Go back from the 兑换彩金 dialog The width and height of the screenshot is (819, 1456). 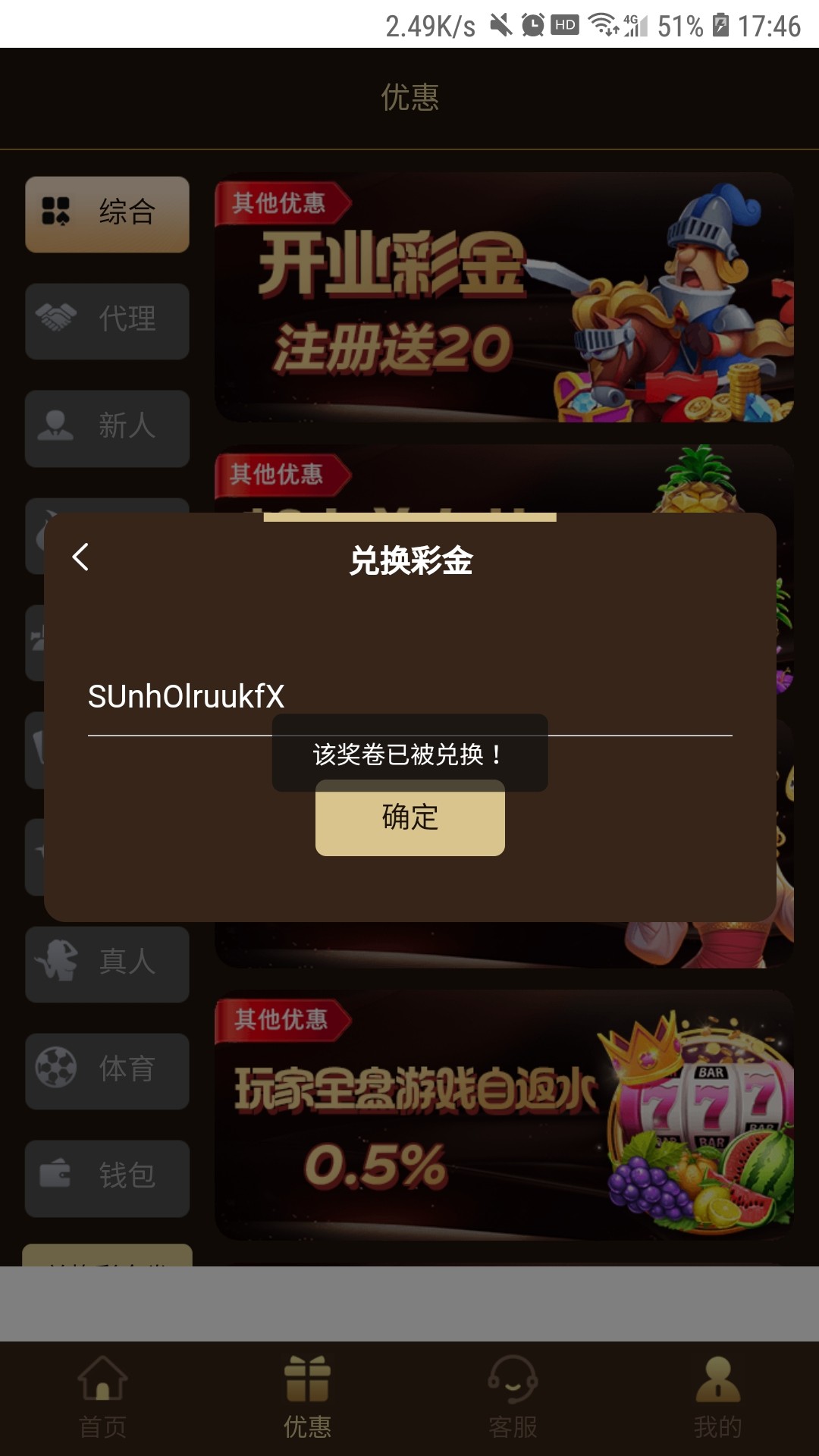80,557
